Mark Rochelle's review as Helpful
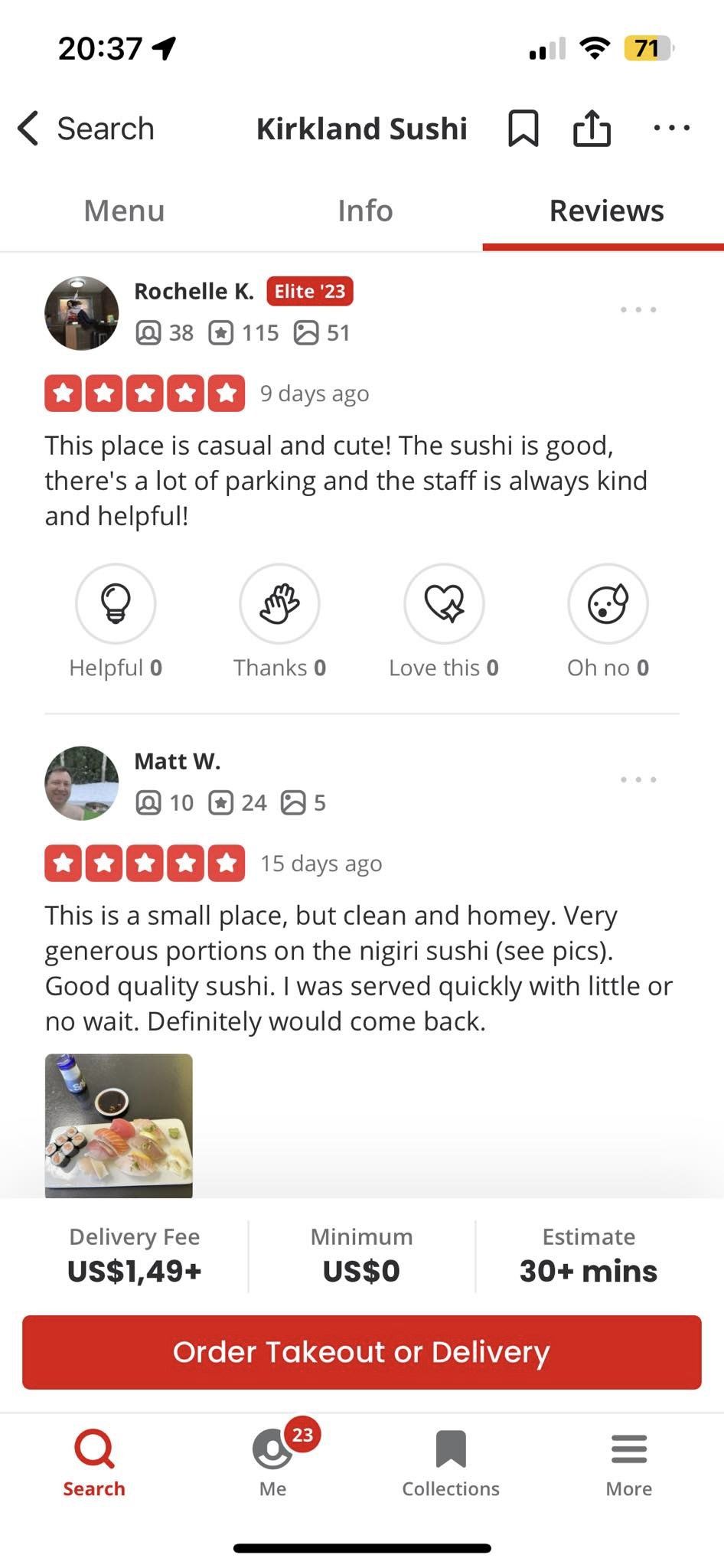The width and height of the screenshot is (724, 1568). click(x=116, y=604)
